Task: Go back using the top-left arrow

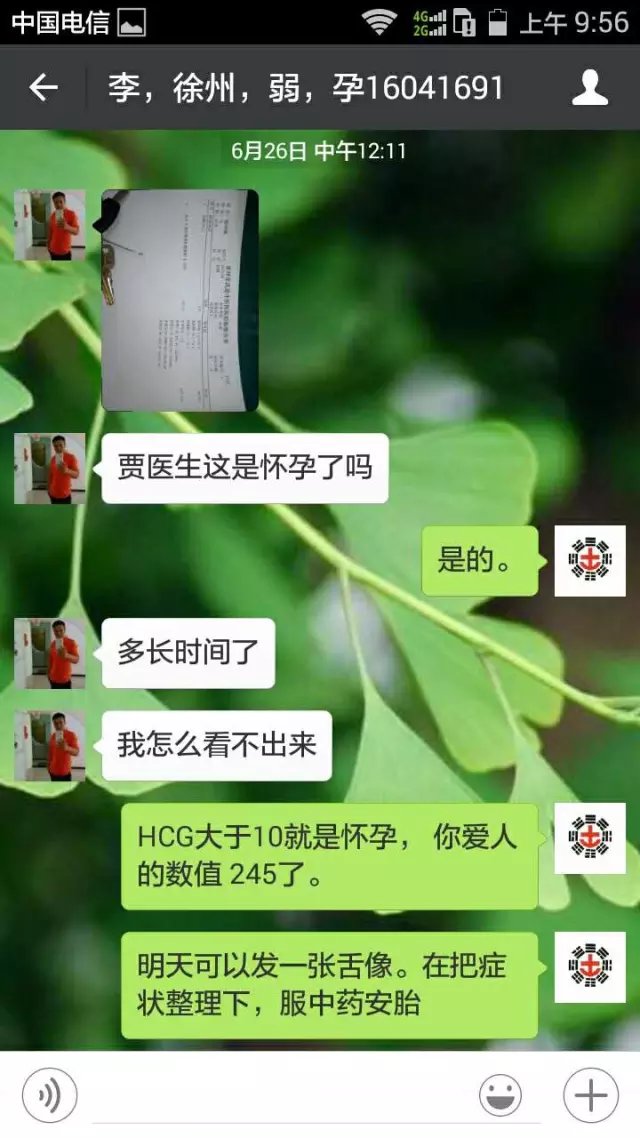Action: 43,88
